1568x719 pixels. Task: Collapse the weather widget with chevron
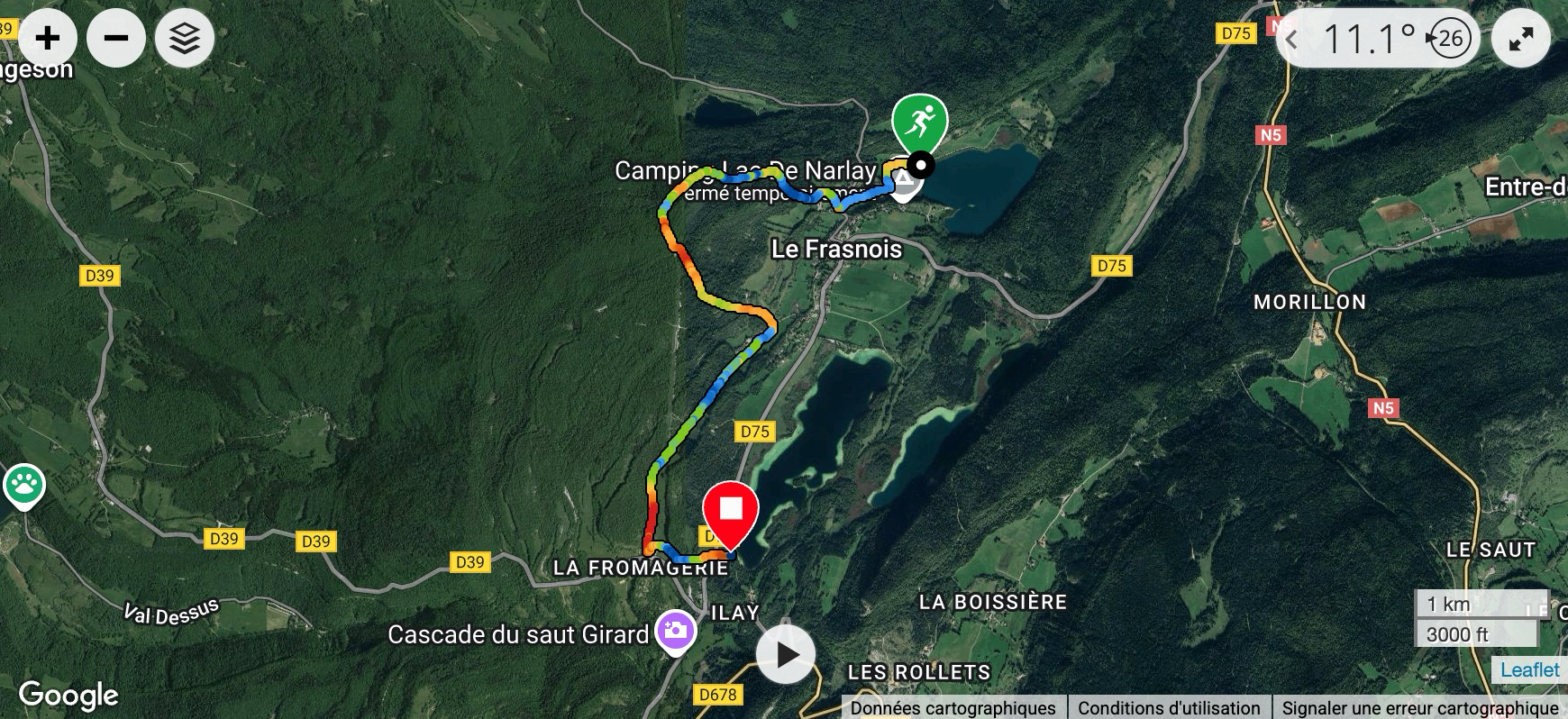click(x=1292, y=39)
